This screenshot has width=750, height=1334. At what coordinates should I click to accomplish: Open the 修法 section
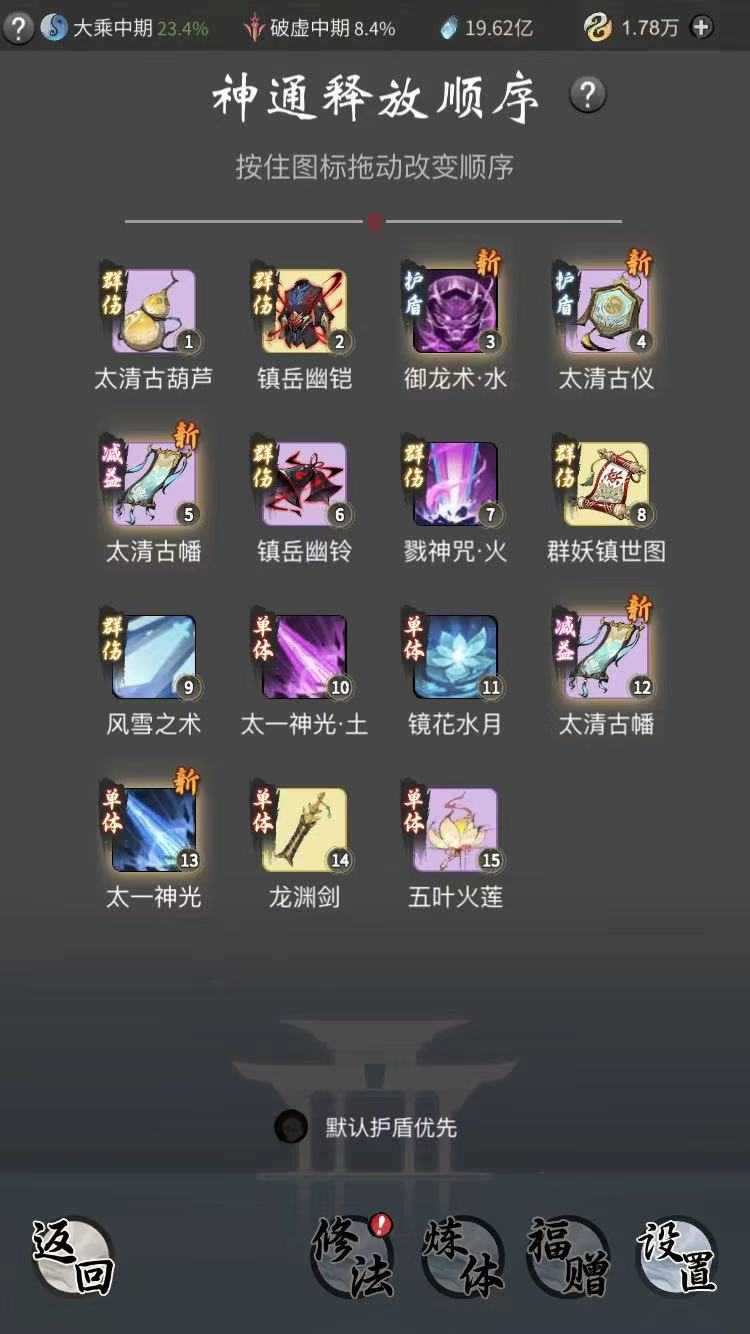351,1257
